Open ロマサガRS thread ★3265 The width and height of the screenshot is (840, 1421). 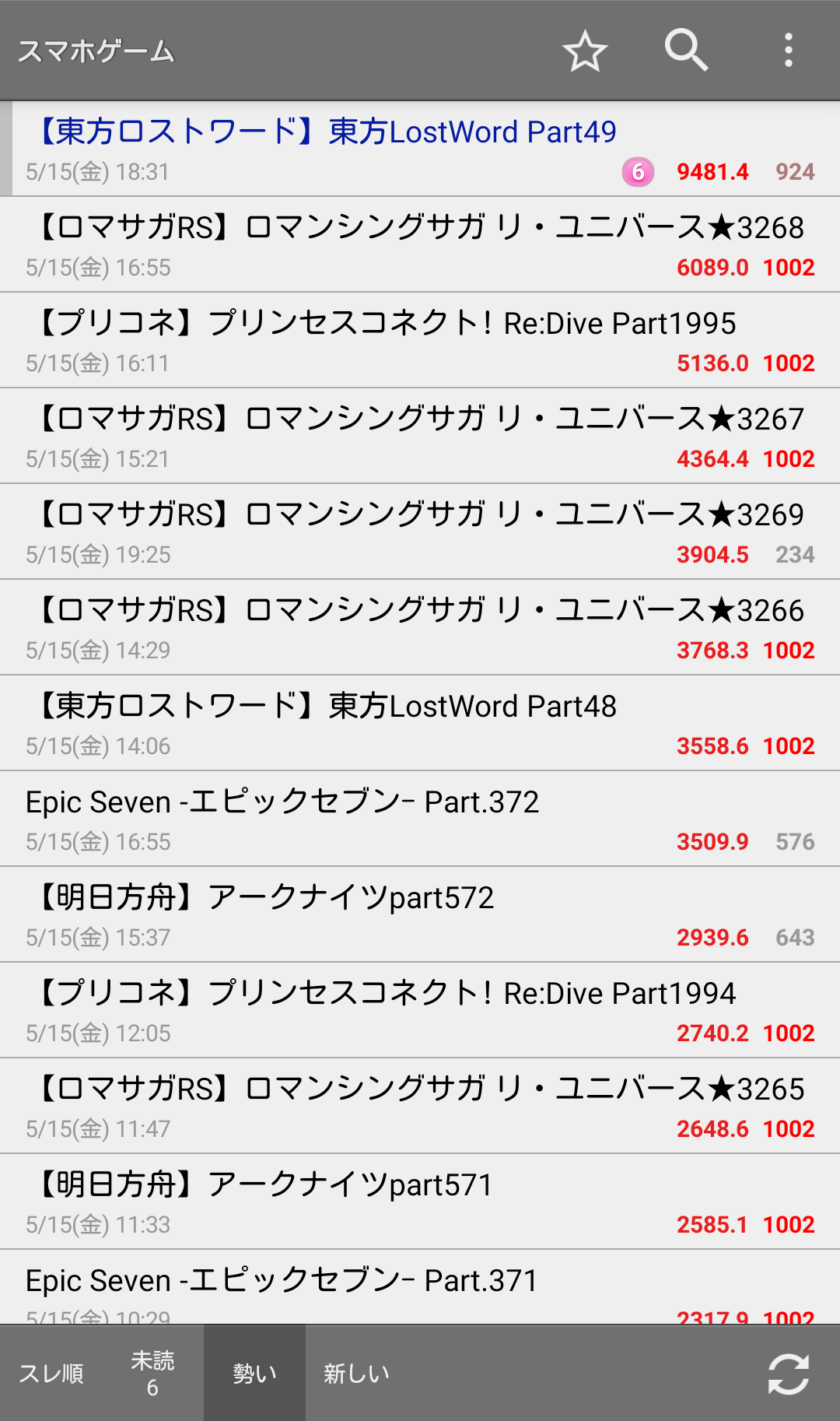point(420,1106)
